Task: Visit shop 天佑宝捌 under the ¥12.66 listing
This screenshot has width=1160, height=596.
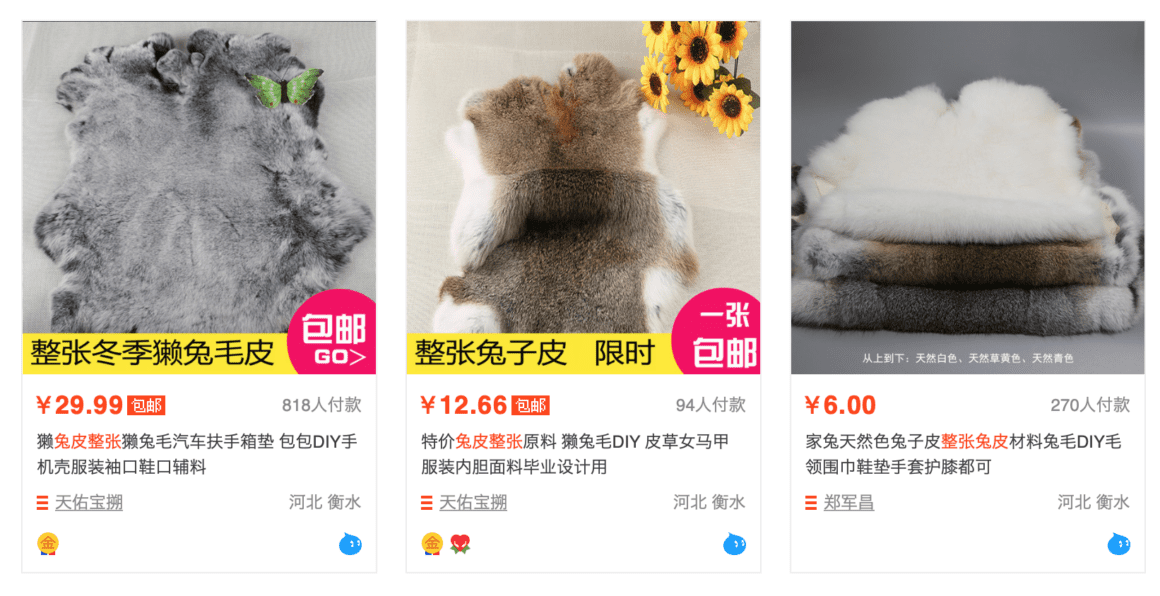Action: (x=473, y=502)
